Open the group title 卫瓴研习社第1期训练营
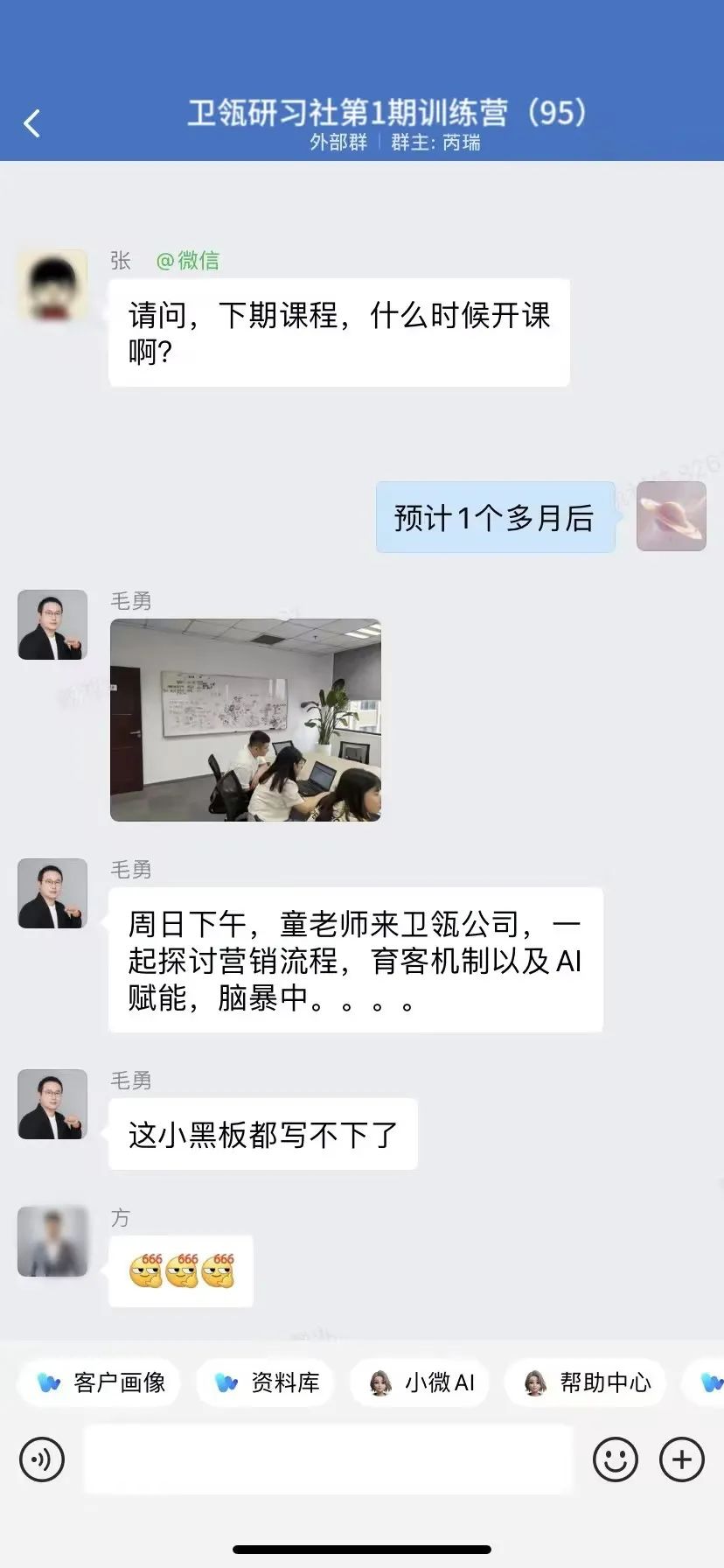The image size is (724, 1568). tap(385, 114)
